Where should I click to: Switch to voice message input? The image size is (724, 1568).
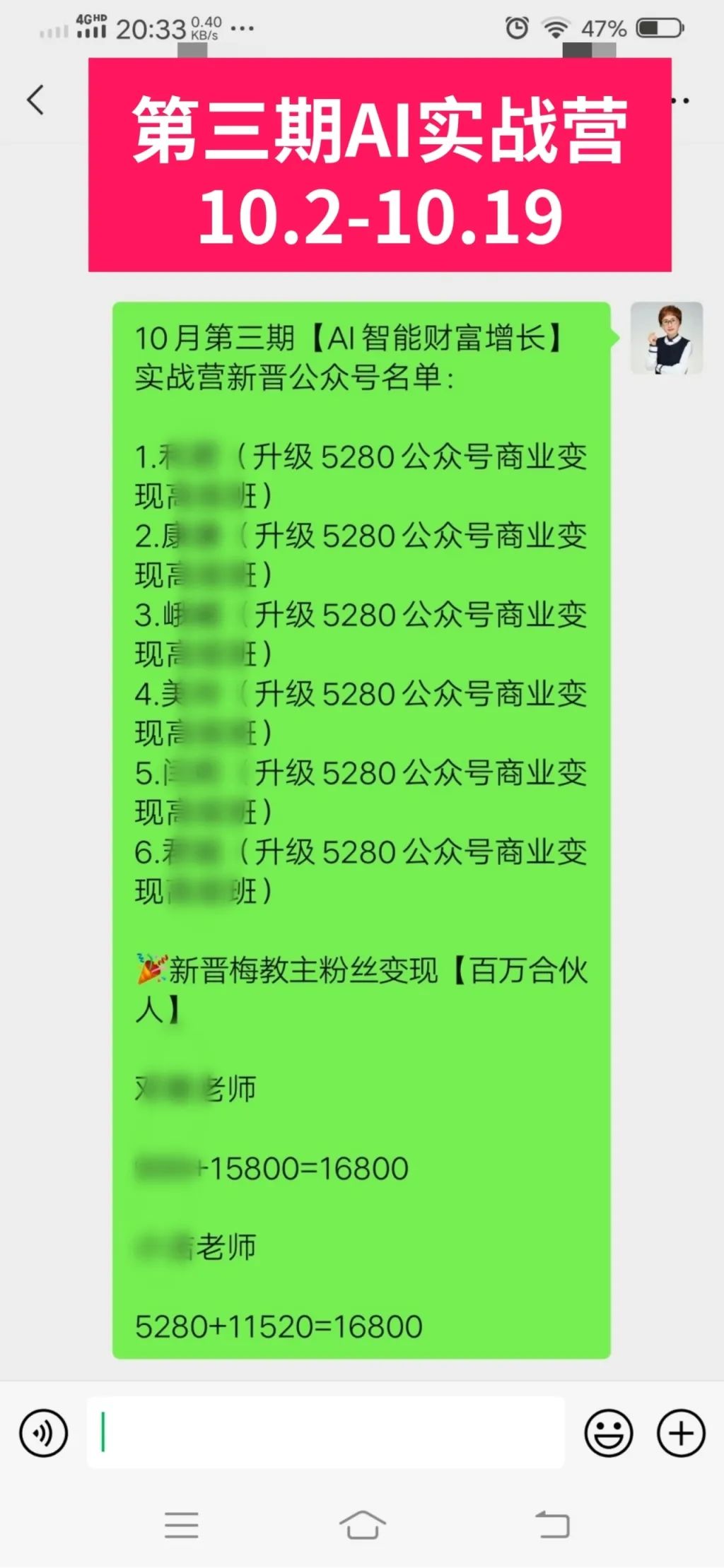[x=44, y=1433]
